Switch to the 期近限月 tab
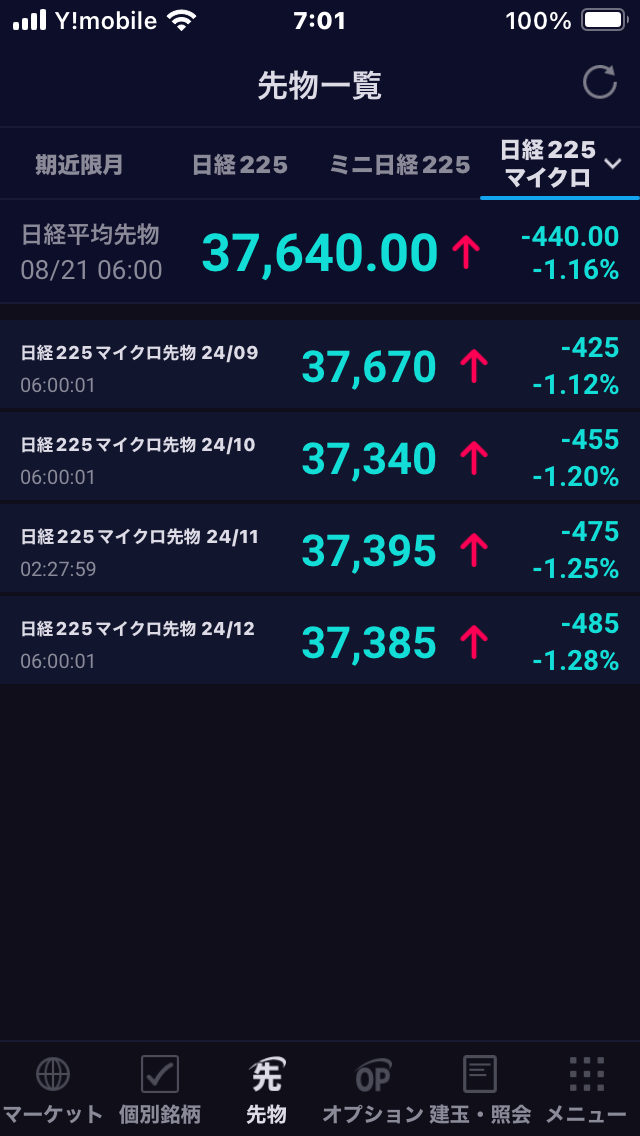The width and height of the screenshot is (640, 1136). pos(80,165)
